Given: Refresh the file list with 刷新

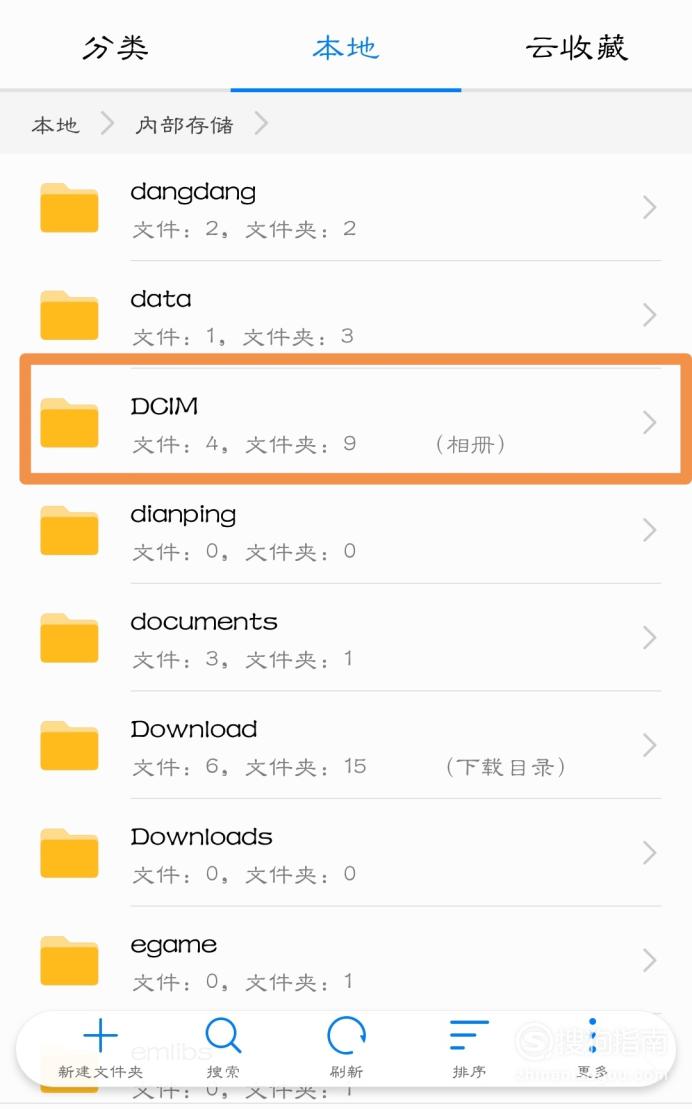Looking at the screenshot, I should point(346,1049).
